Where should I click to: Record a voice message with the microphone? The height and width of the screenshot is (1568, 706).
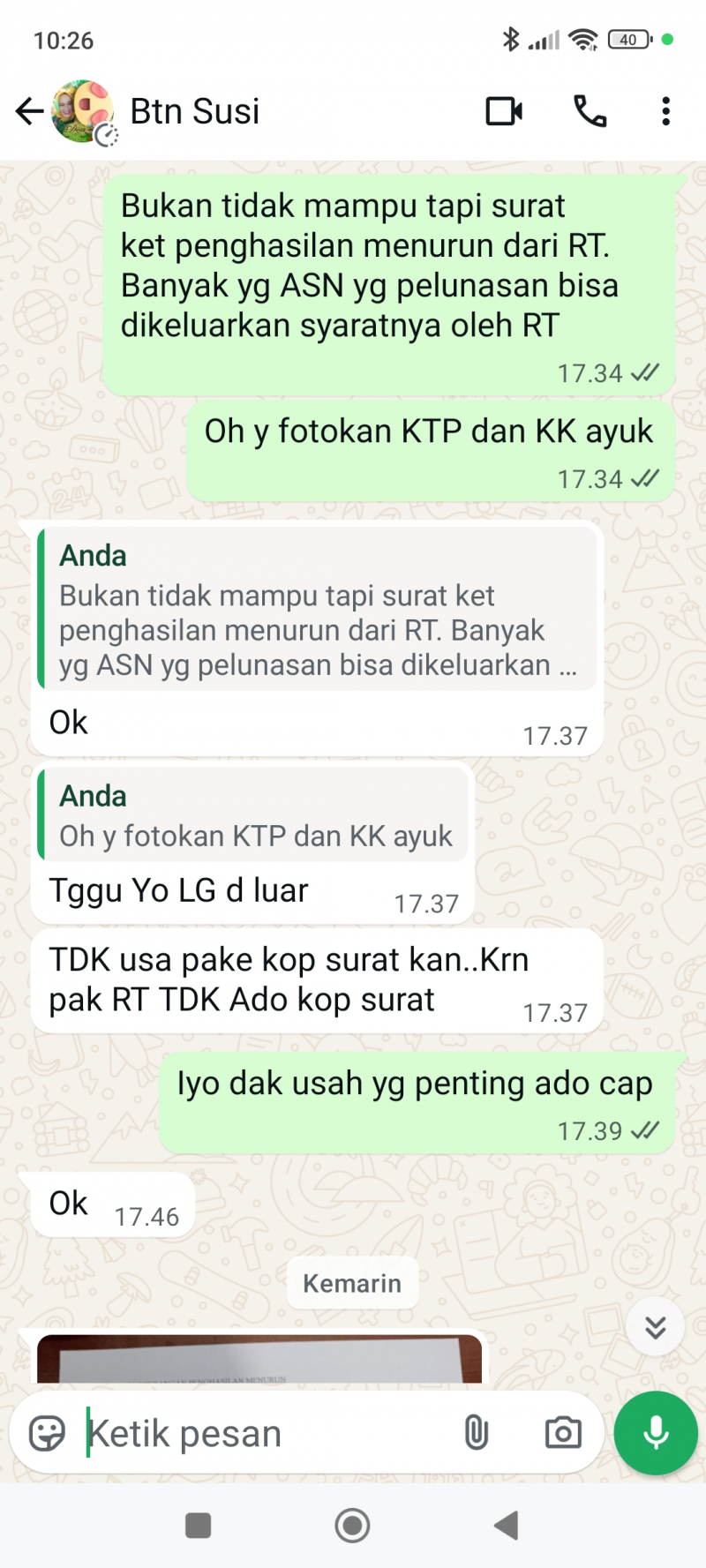pyautogui.click(x=656, y=1433)
